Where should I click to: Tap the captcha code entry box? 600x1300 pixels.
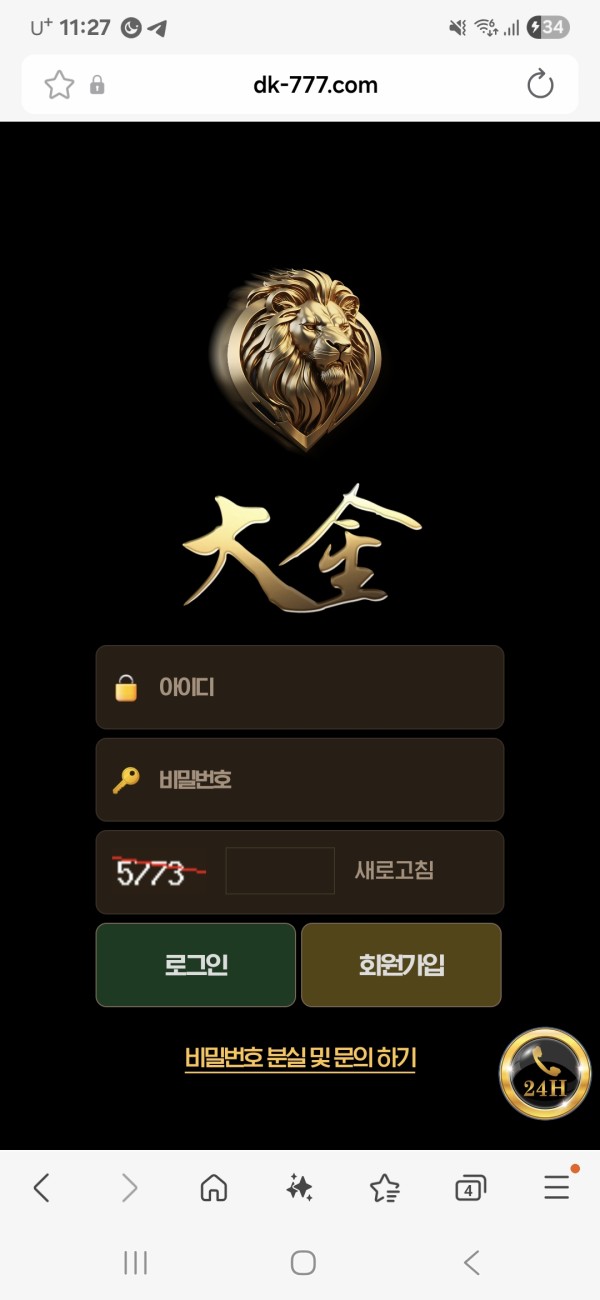click(280, 870)
